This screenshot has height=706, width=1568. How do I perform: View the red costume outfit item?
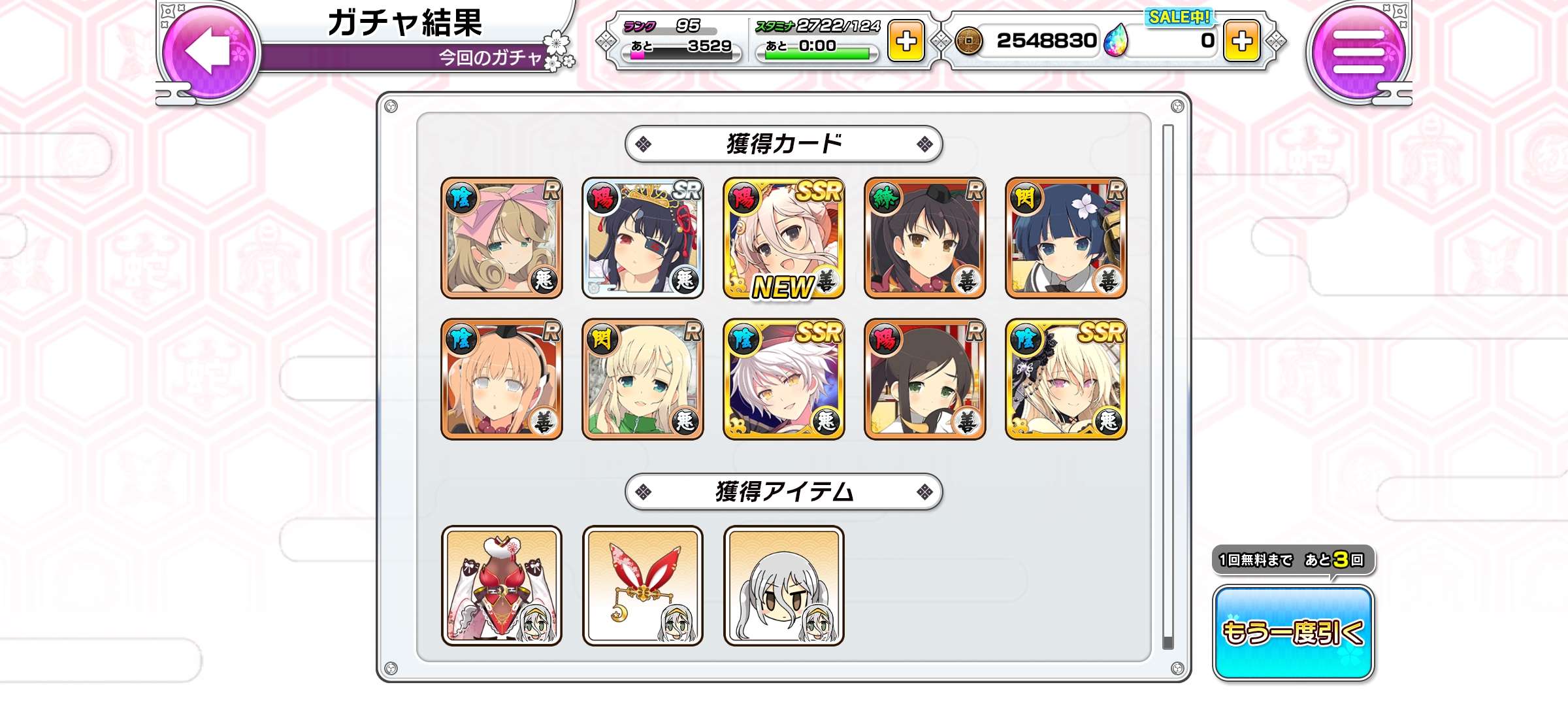501,586
